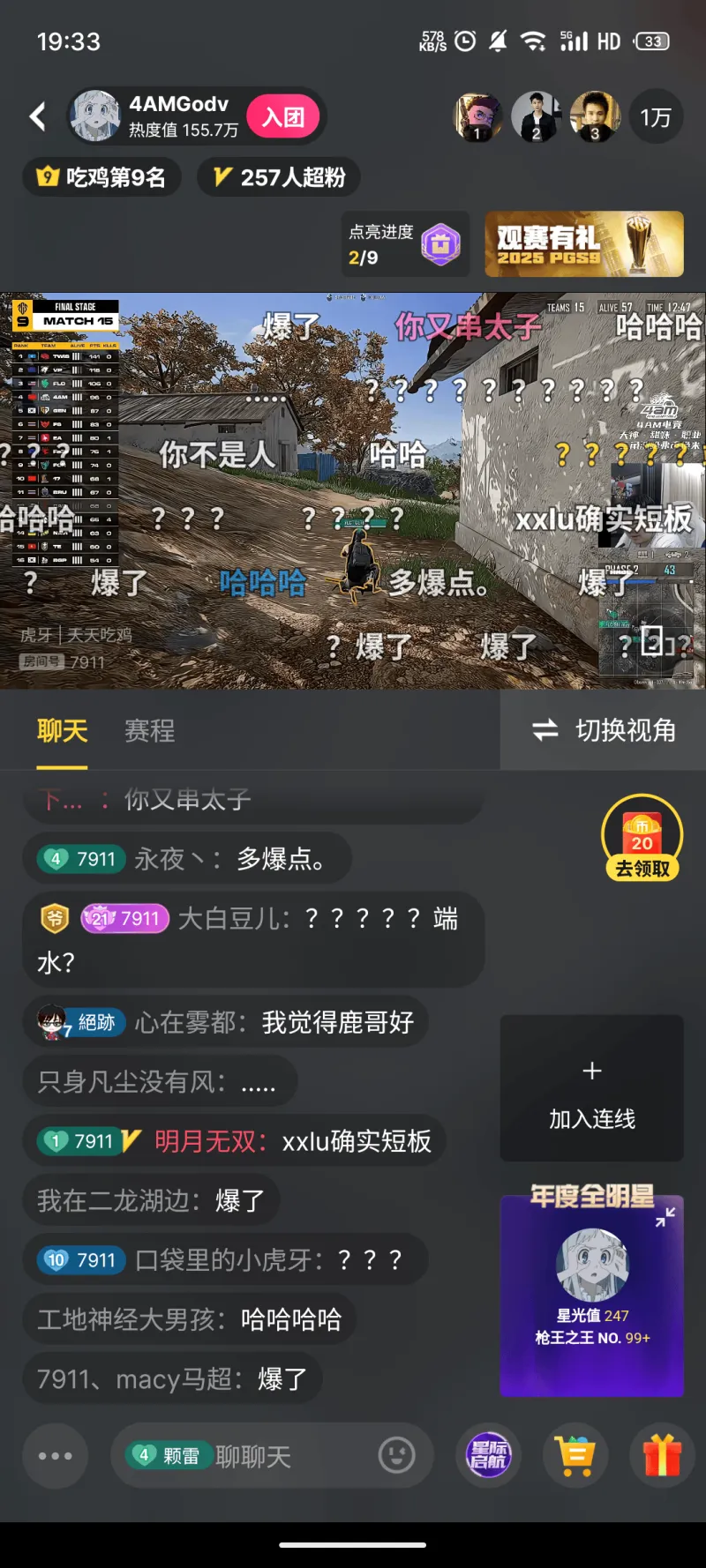Open the 257人超粉 super fans chip
The image size is (706, 1568).
279,177
